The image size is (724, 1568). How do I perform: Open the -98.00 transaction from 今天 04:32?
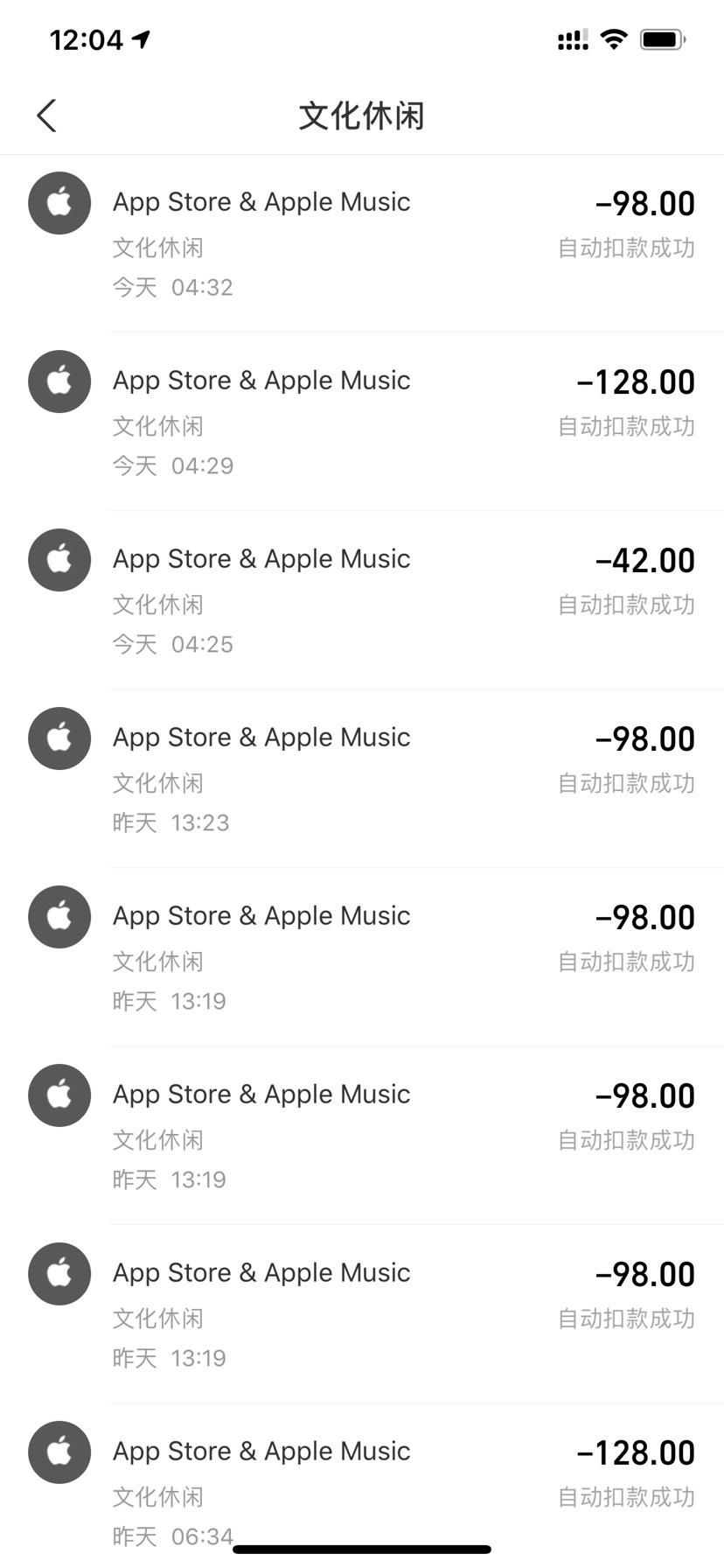click(x=362, y=243)
